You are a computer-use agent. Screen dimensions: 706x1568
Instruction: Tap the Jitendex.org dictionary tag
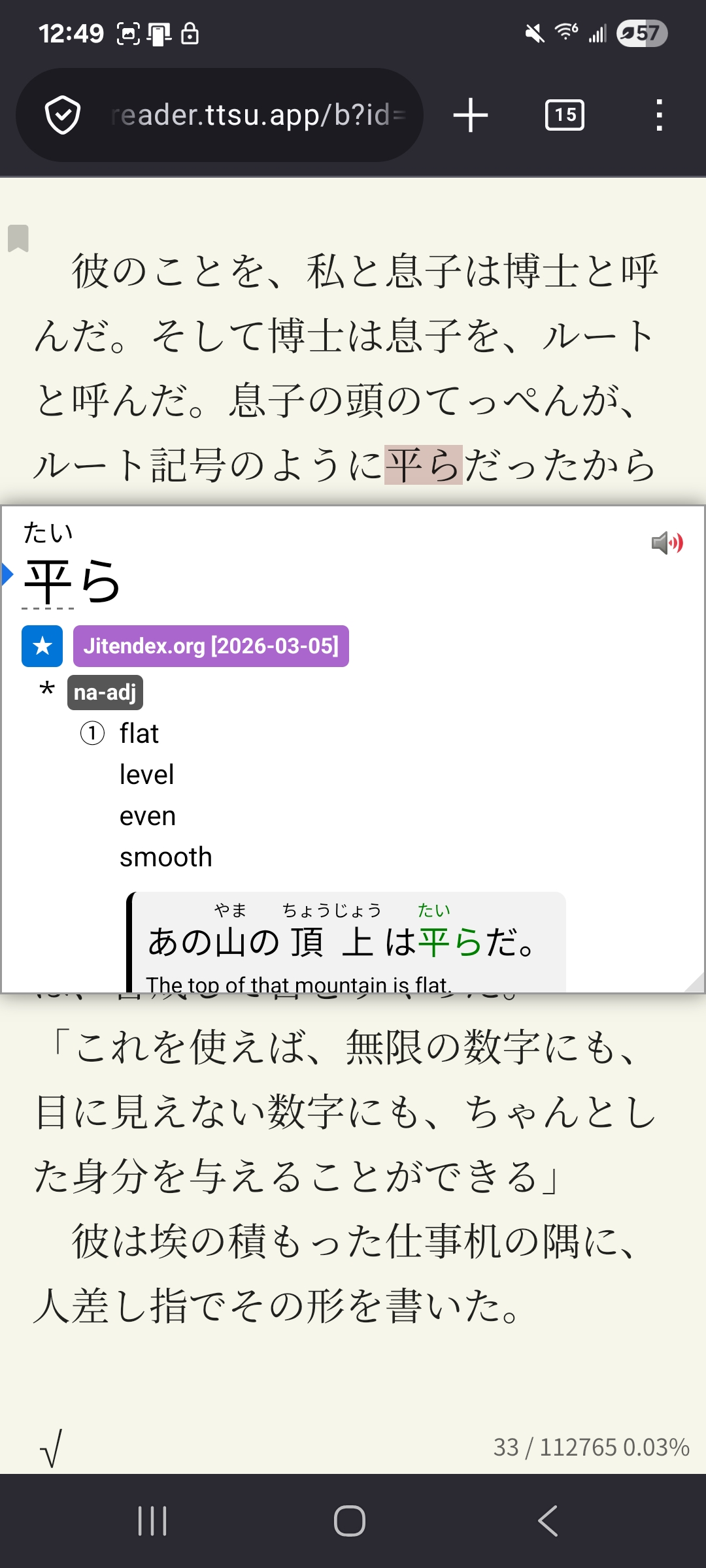point(210,646)
